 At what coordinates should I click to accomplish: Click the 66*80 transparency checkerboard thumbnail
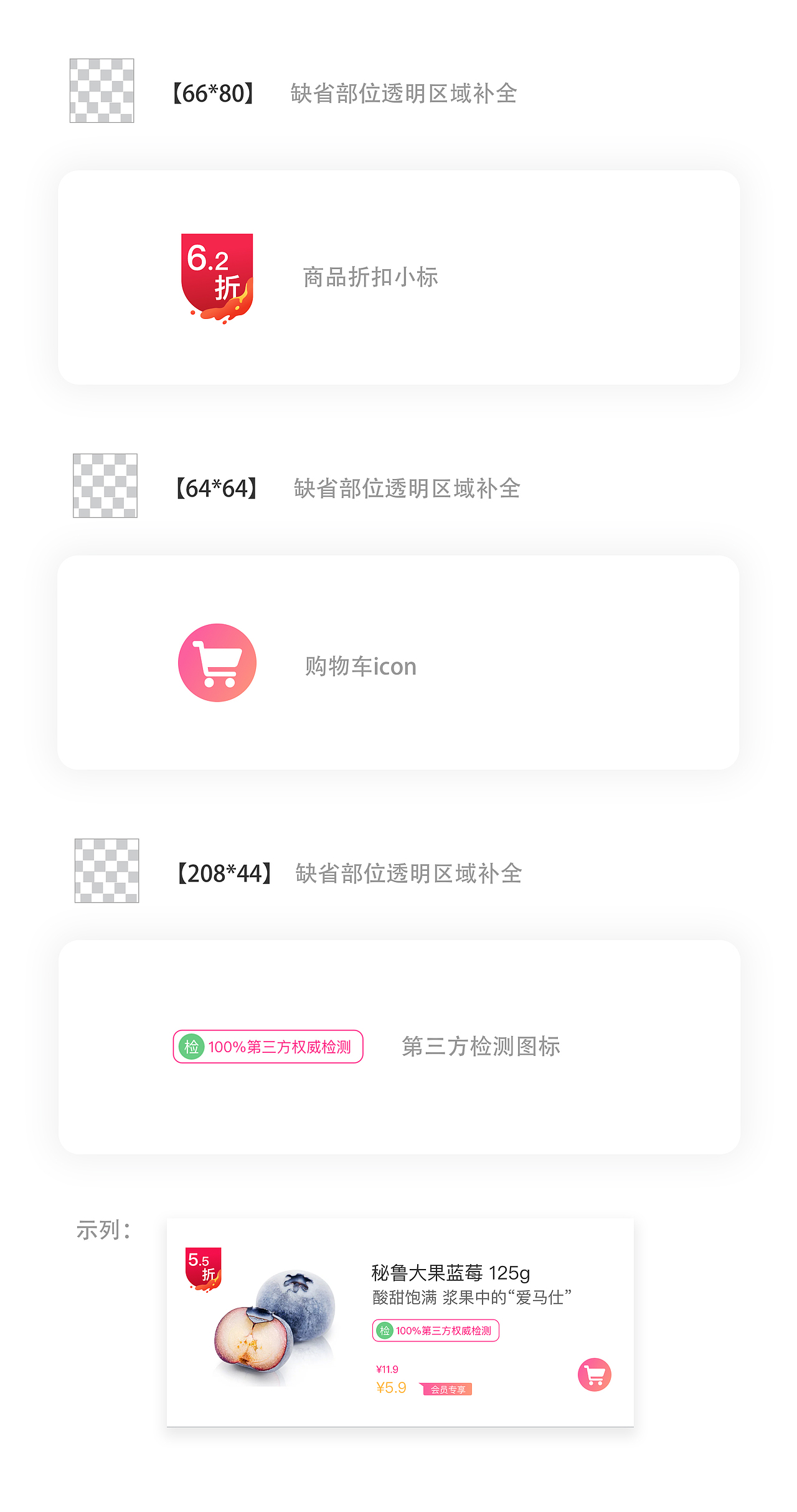[x=101, y=91]
